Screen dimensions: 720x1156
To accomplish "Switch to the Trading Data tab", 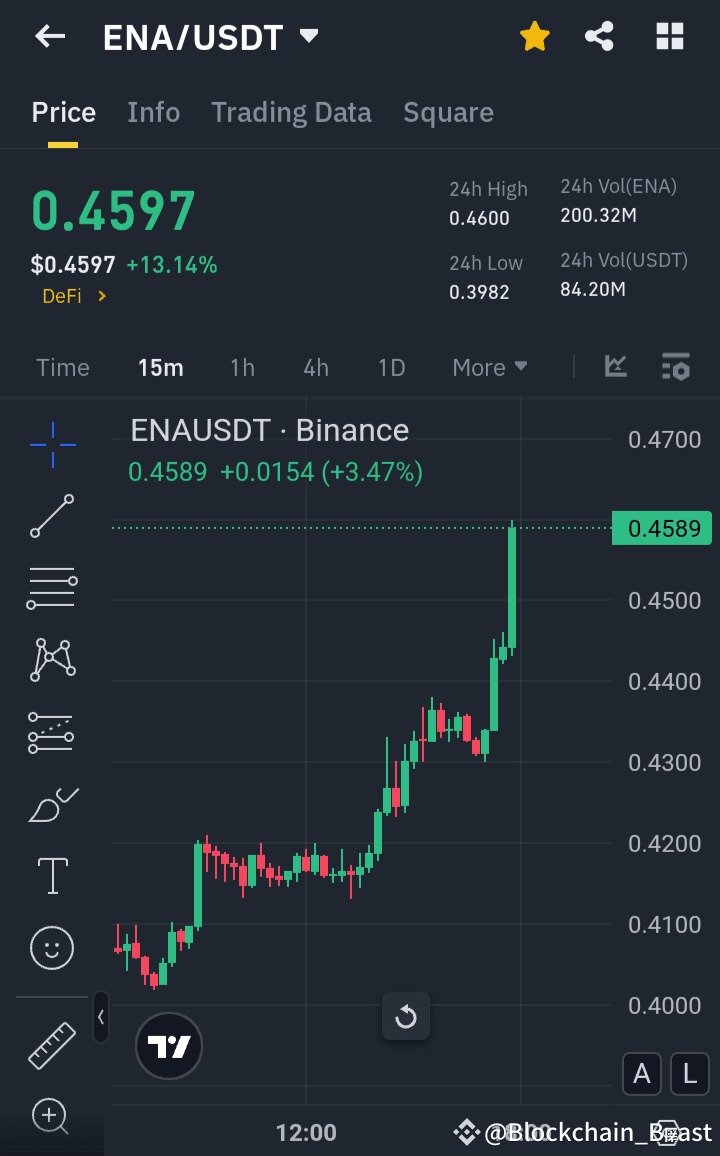I will (x=291, y=112).
